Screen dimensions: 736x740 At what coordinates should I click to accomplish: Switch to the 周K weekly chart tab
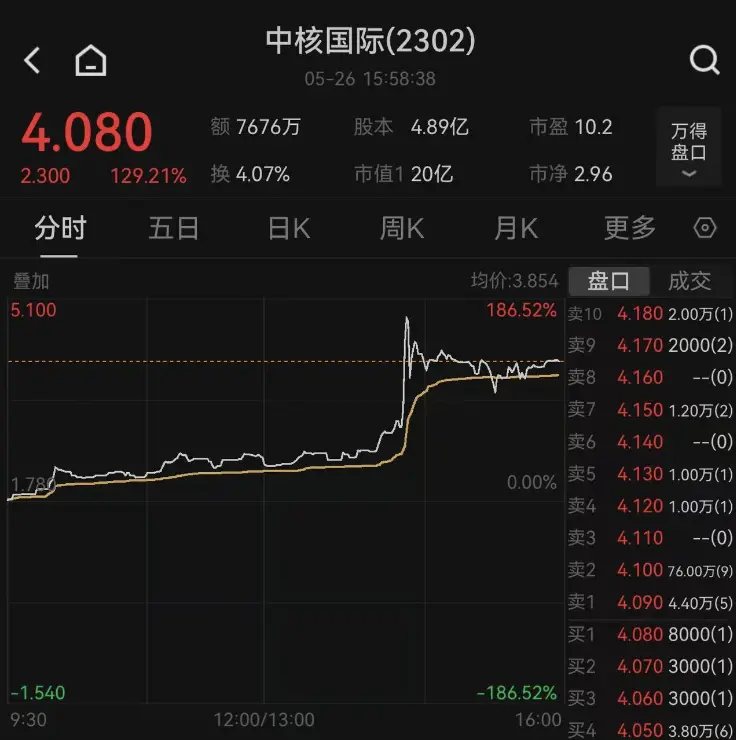(400, 229)
